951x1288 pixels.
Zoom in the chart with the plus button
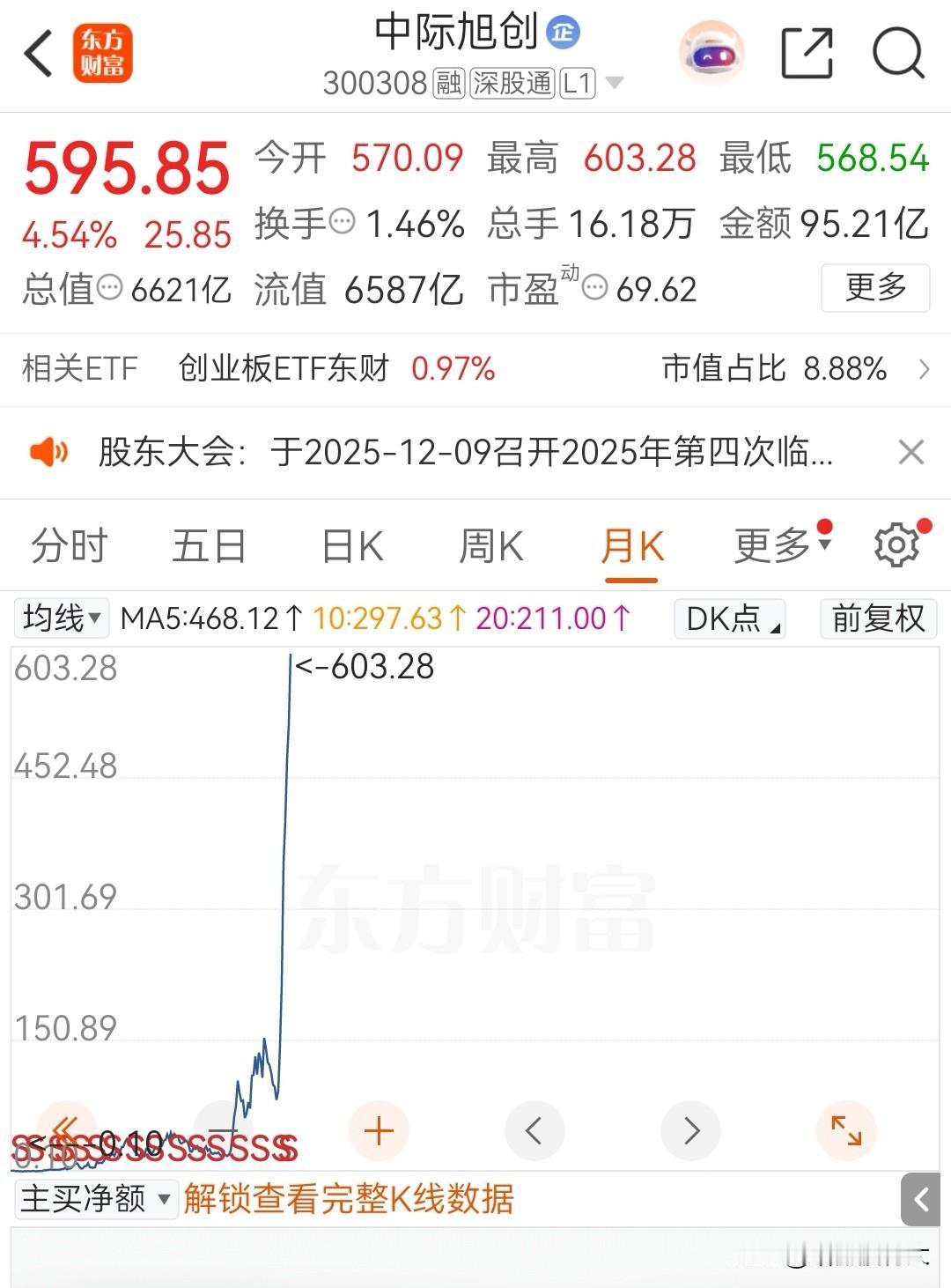click(378, 1130)
